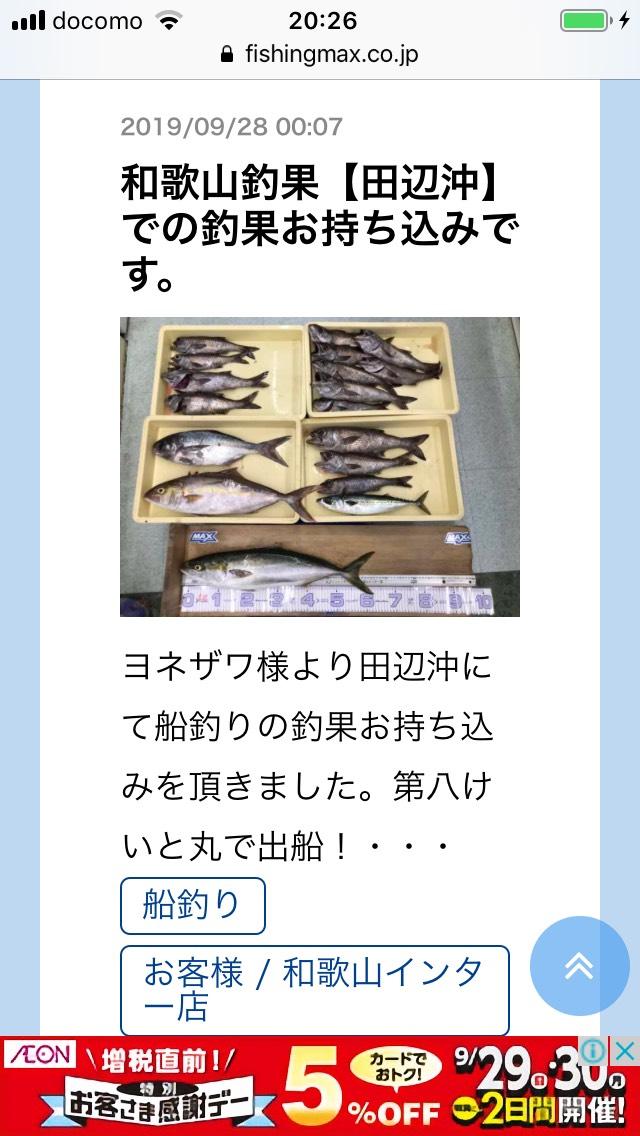
Task: Open the お客様 / 和歌山インター店 tag
Action: 314,990
